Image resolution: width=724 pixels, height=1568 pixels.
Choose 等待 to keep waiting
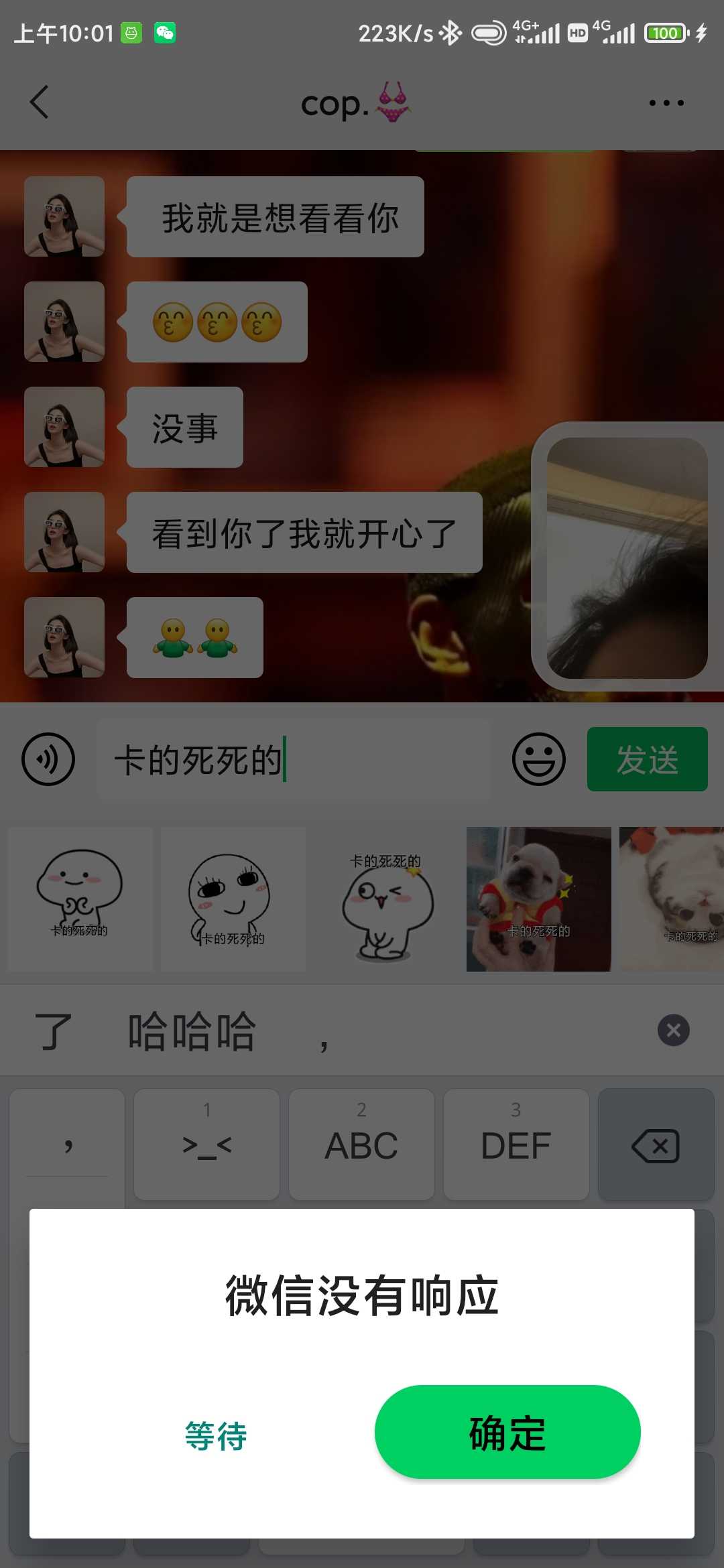point(216,1436)
